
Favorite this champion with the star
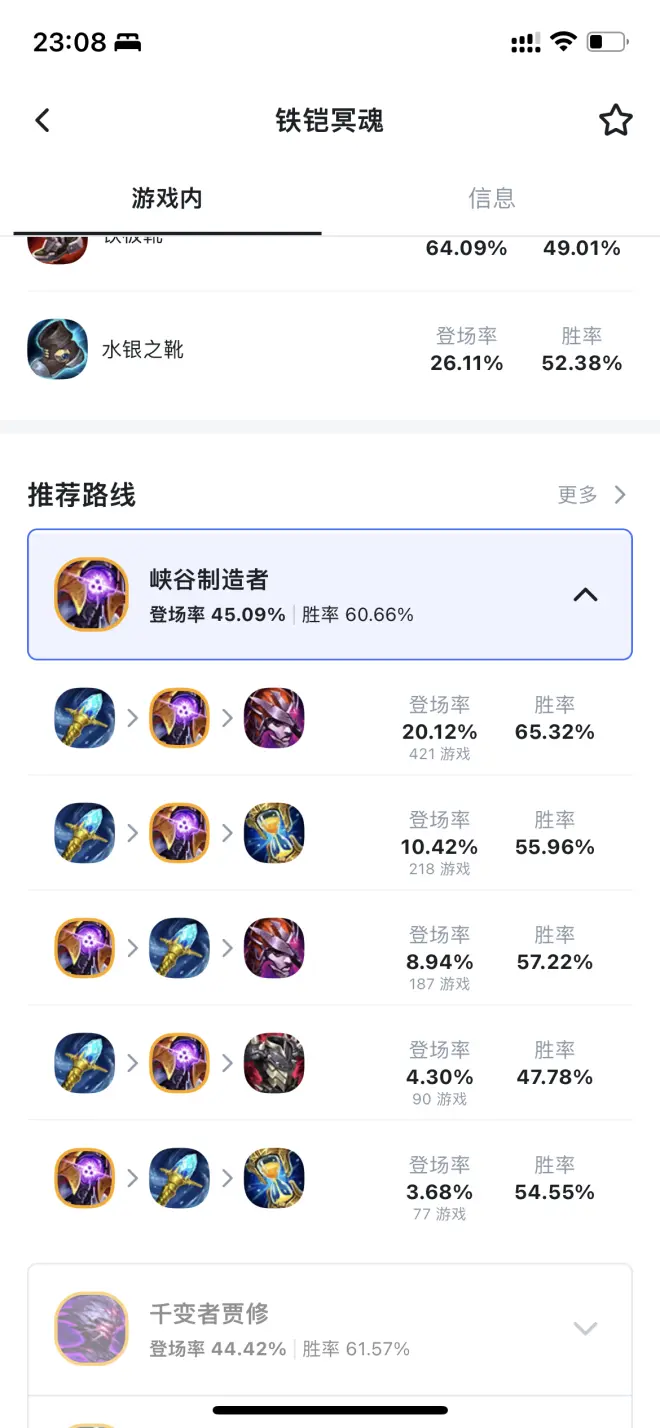(615, 121)
